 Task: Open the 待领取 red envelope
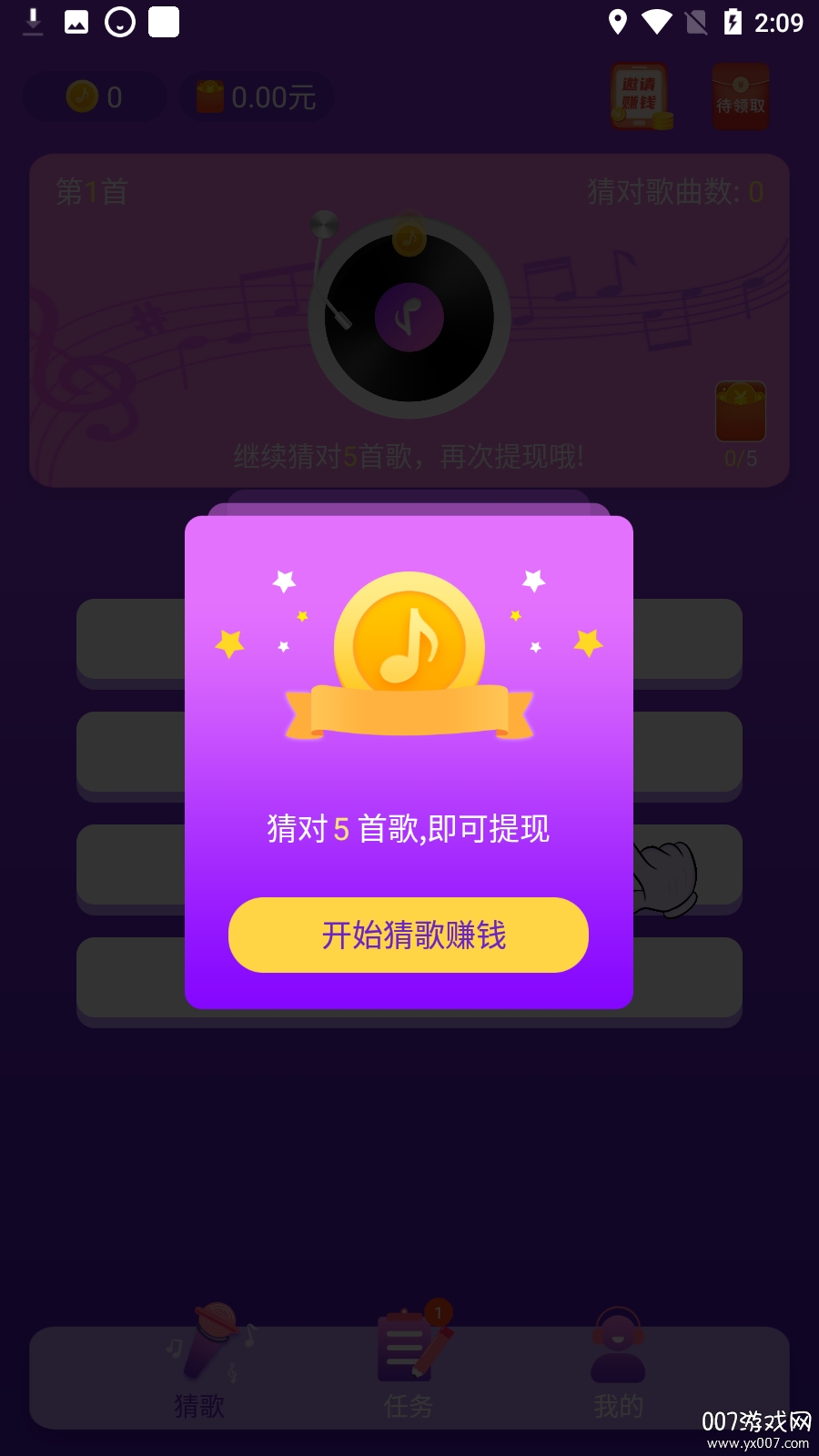[740, 96]
